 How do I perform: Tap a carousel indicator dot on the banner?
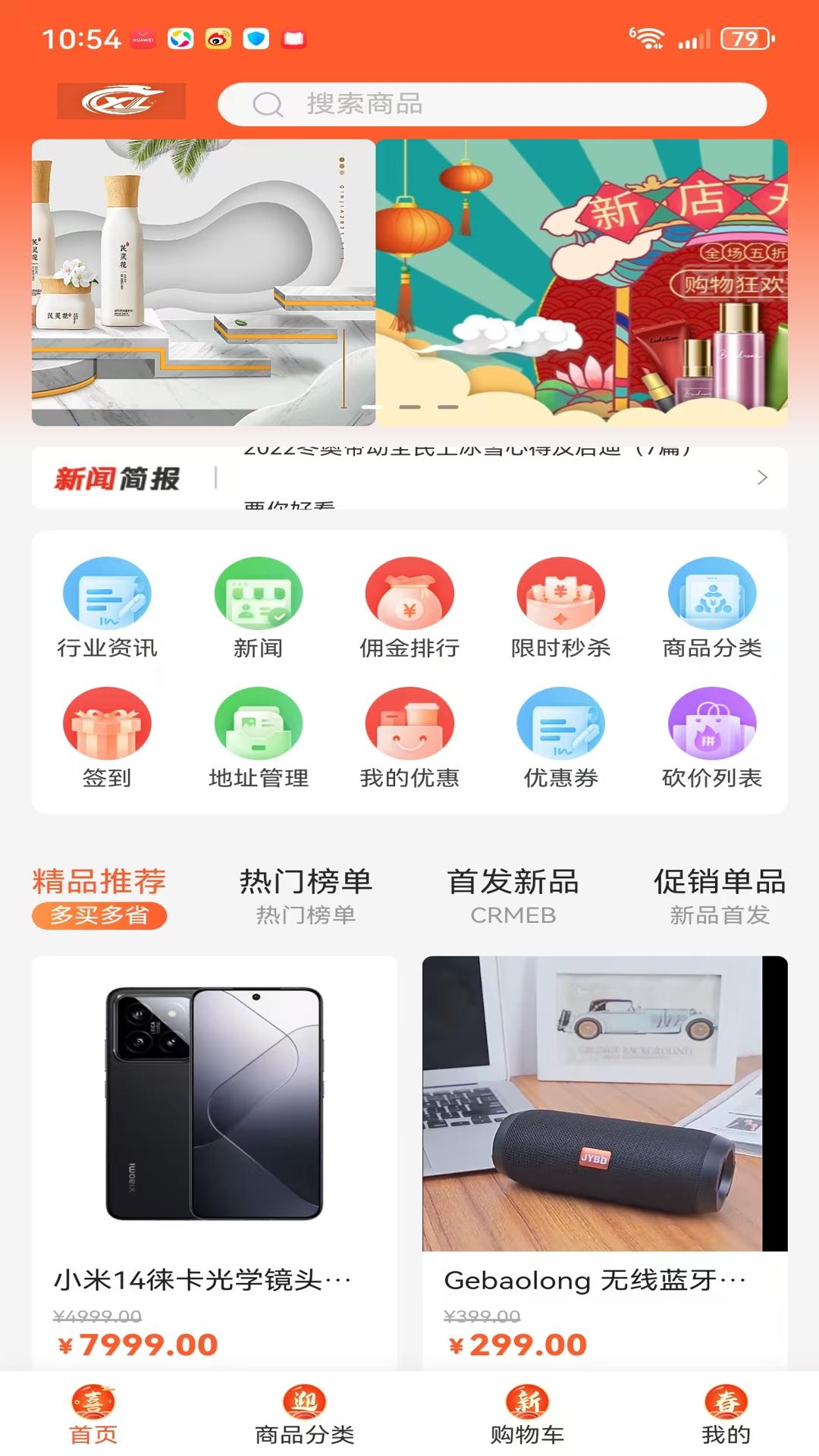click(x=409, y=407)
